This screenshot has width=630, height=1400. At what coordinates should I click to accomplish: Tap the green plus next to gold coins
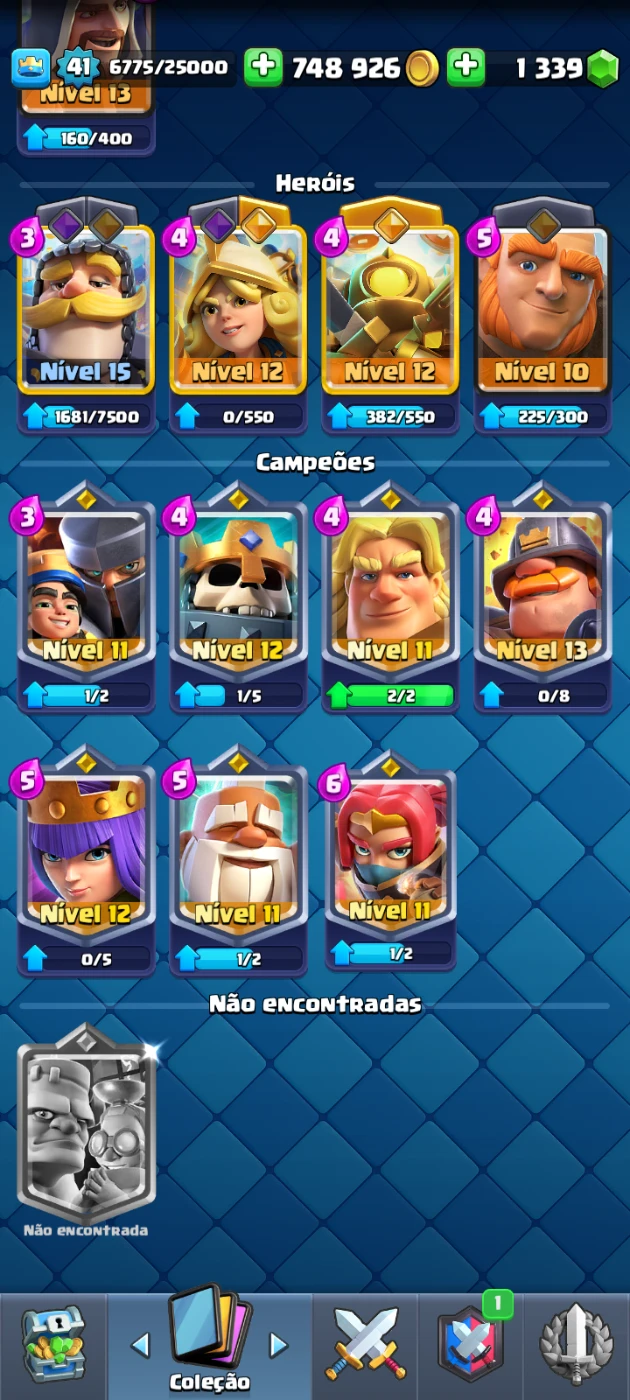[264, 67]
